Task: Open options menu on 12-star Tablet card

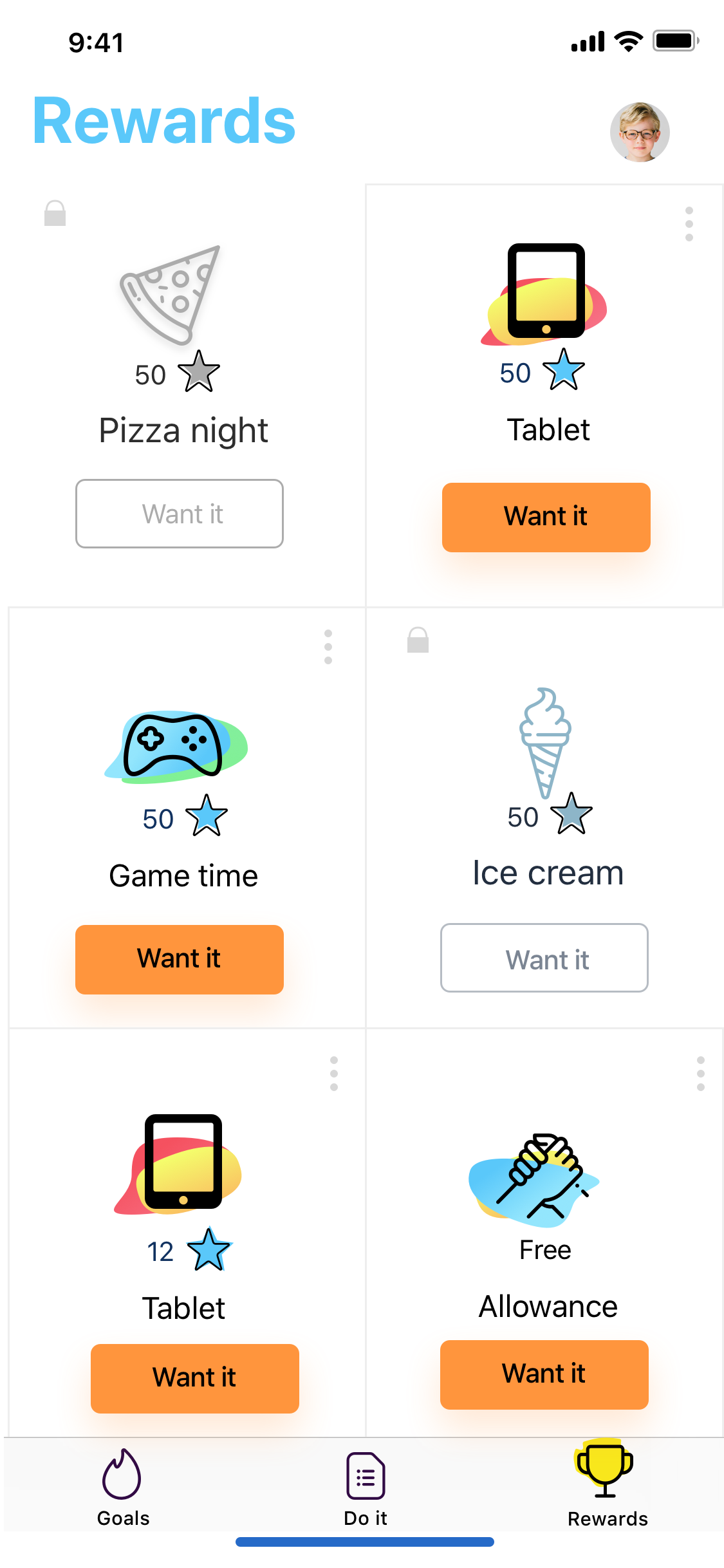Action: tap(333, 1073)
